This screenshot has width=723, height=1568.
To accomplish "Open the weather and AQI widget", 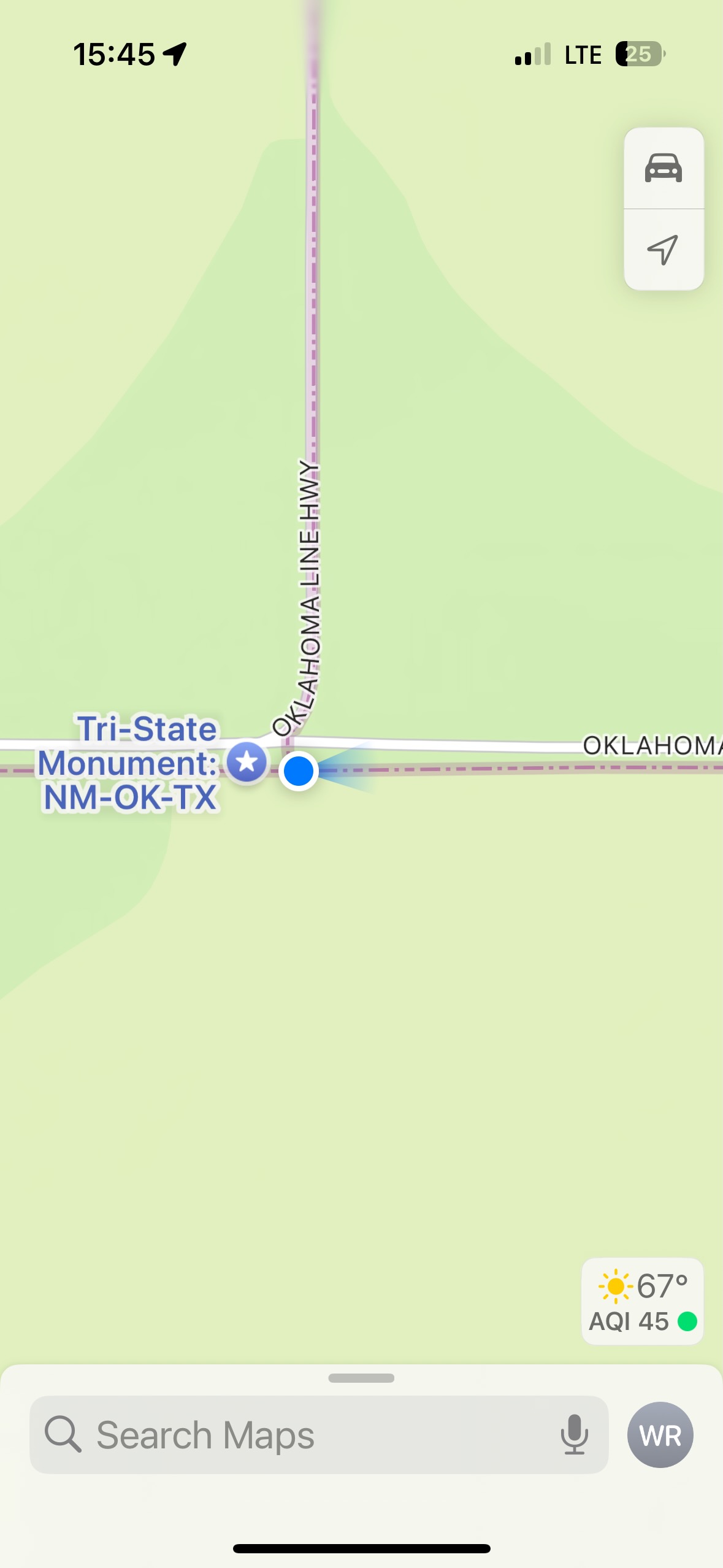I will point(642,1302).
